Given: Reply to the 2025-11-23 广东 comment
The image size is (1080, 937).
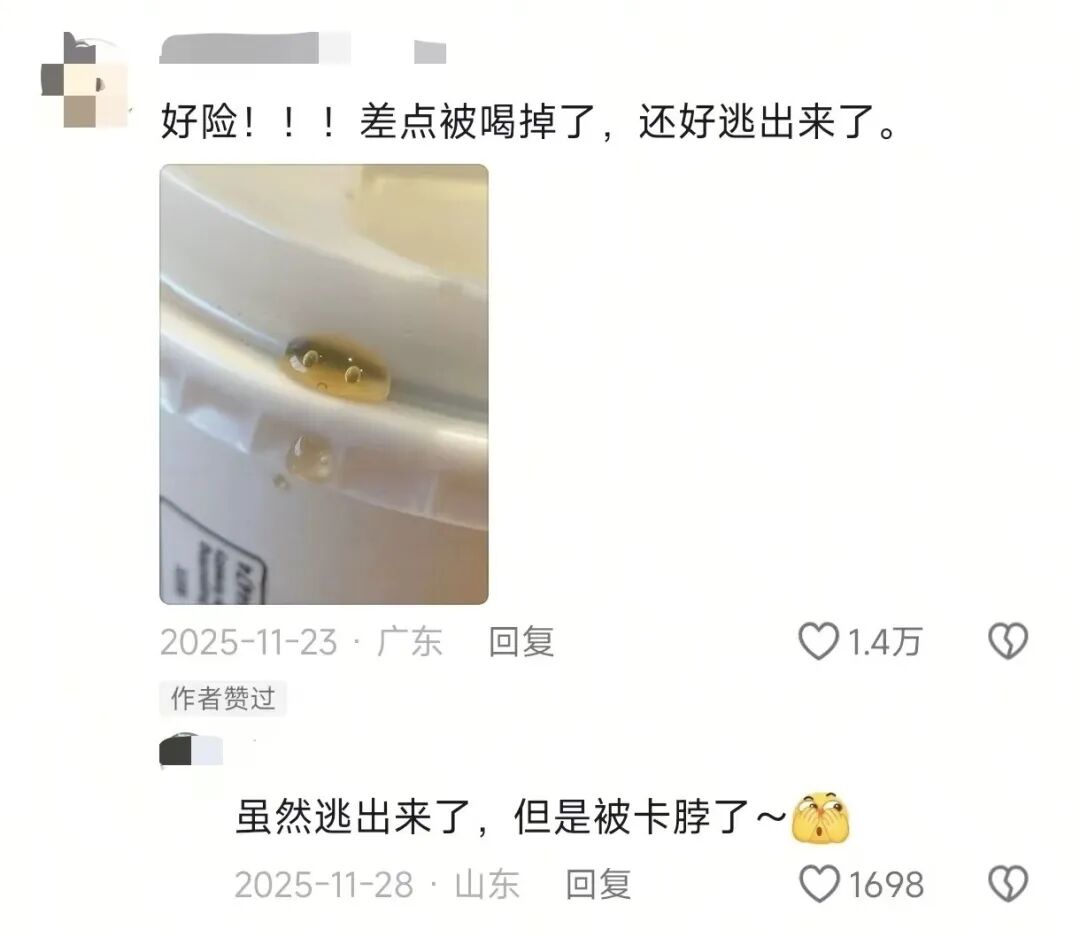Looking at the screenshot, I should pos(521,641).
